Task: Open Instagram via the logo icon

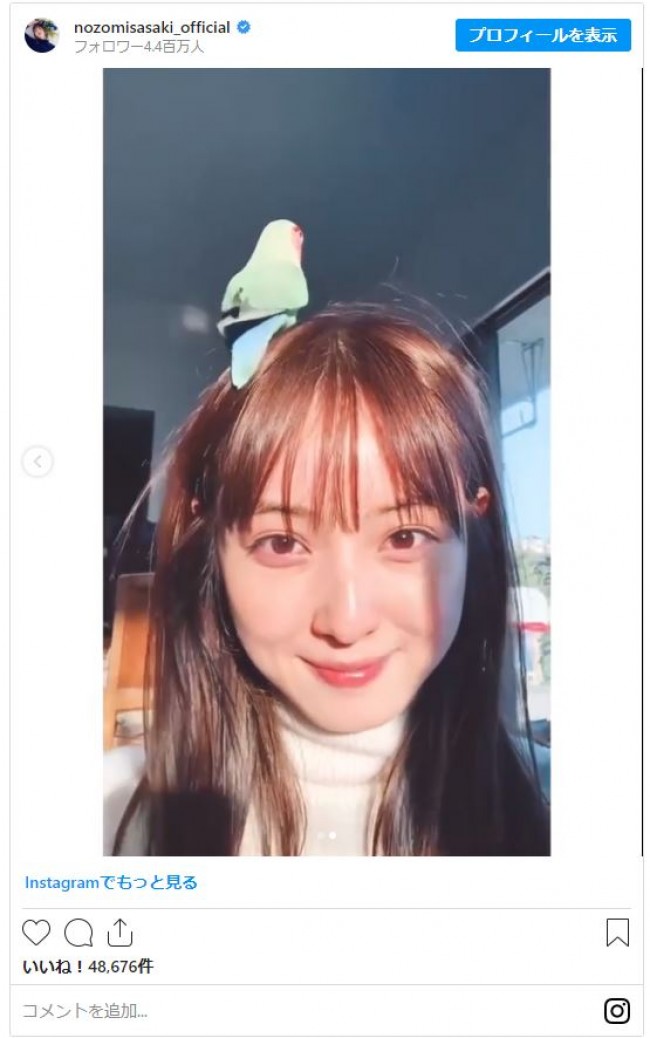Action: (x=617, y=1011)
